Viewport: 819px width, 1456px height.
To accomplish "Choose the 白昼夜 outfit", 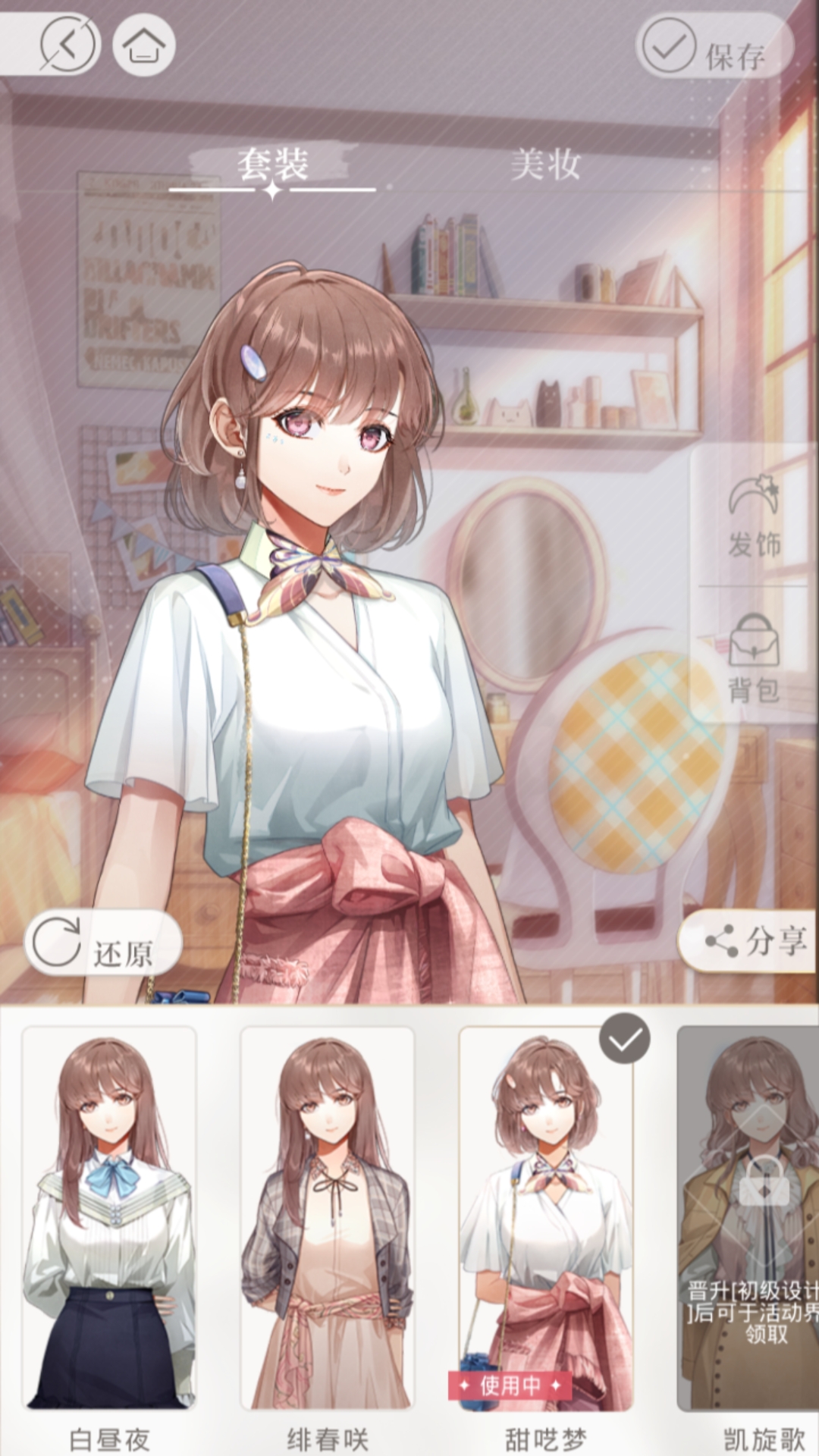I will (109, 1219).
